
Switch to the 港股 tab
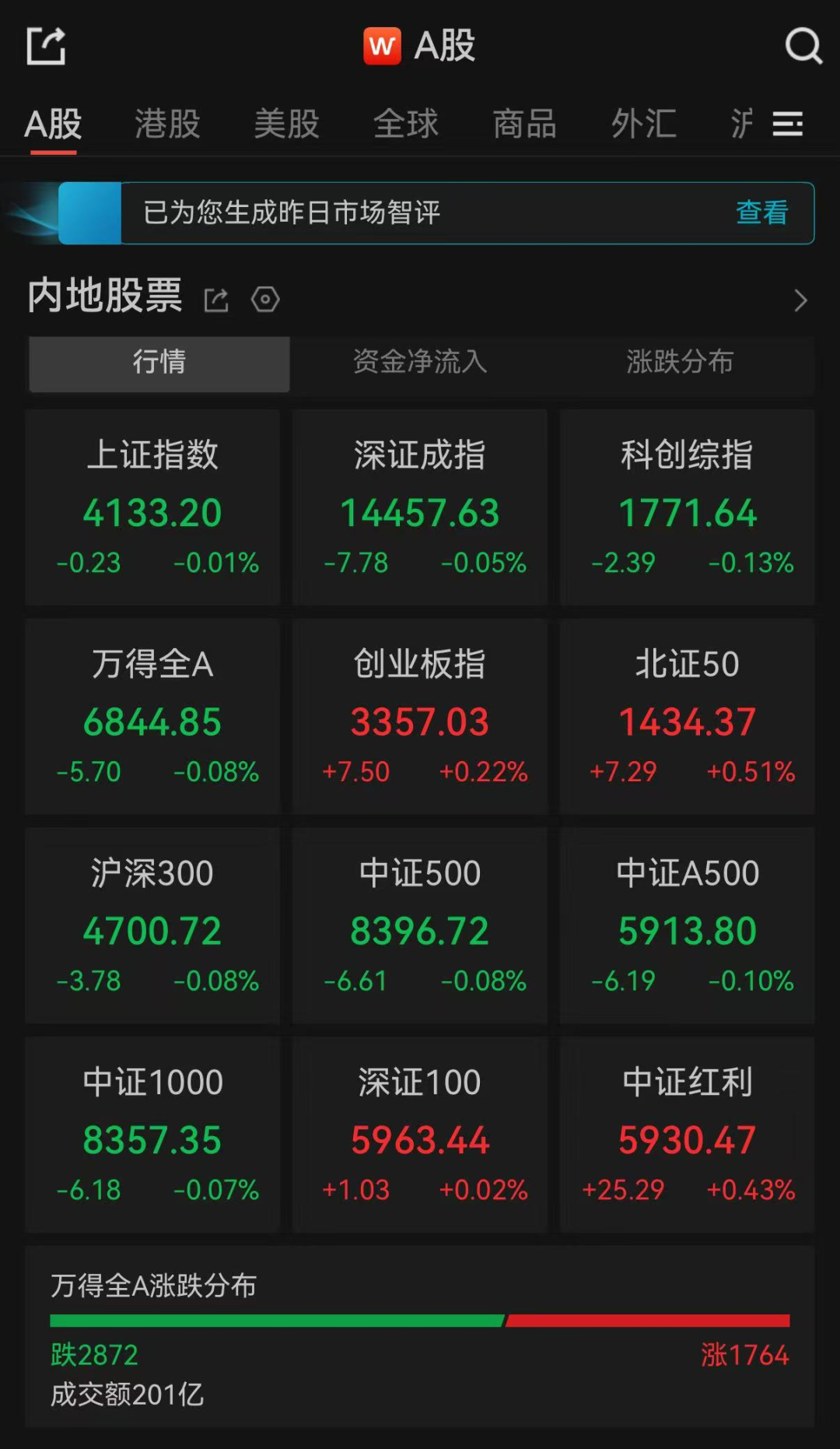point(166,125)
